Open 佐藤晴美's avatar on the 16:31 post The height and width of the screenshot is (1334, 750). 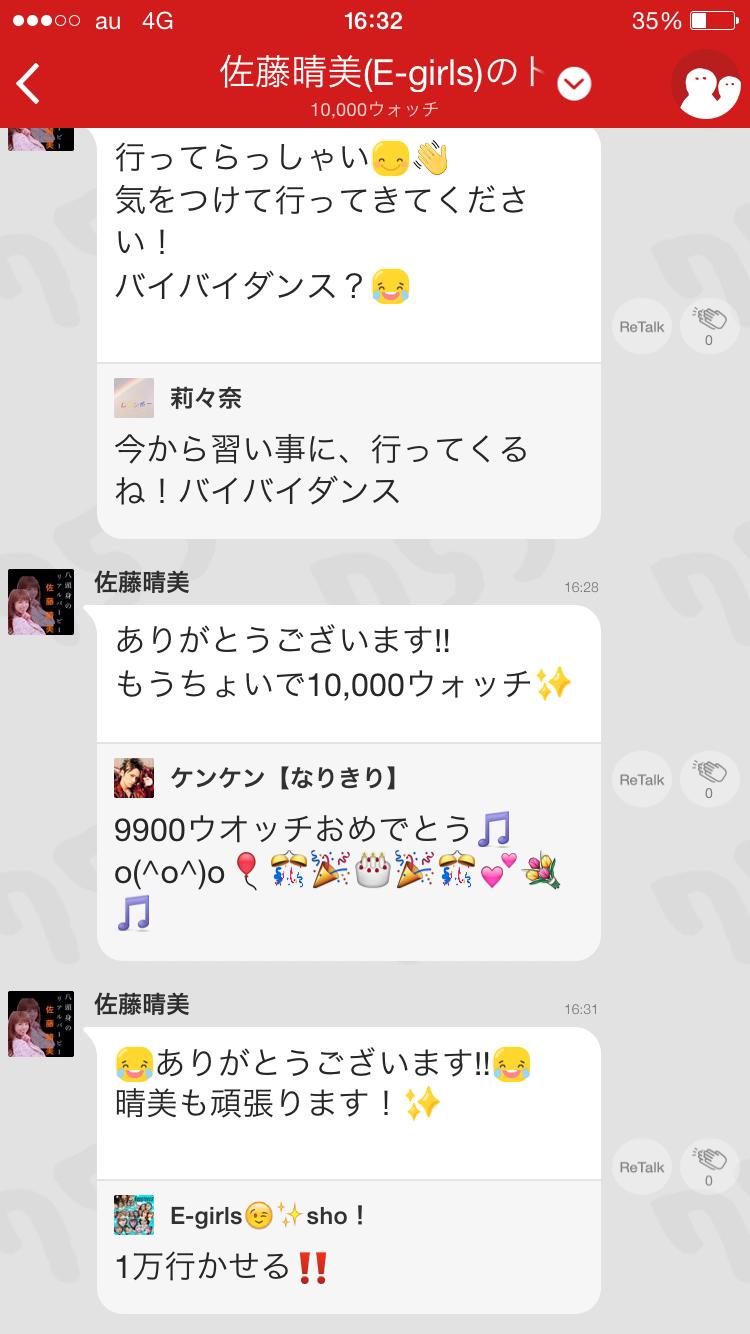(x=41, y=1024)
